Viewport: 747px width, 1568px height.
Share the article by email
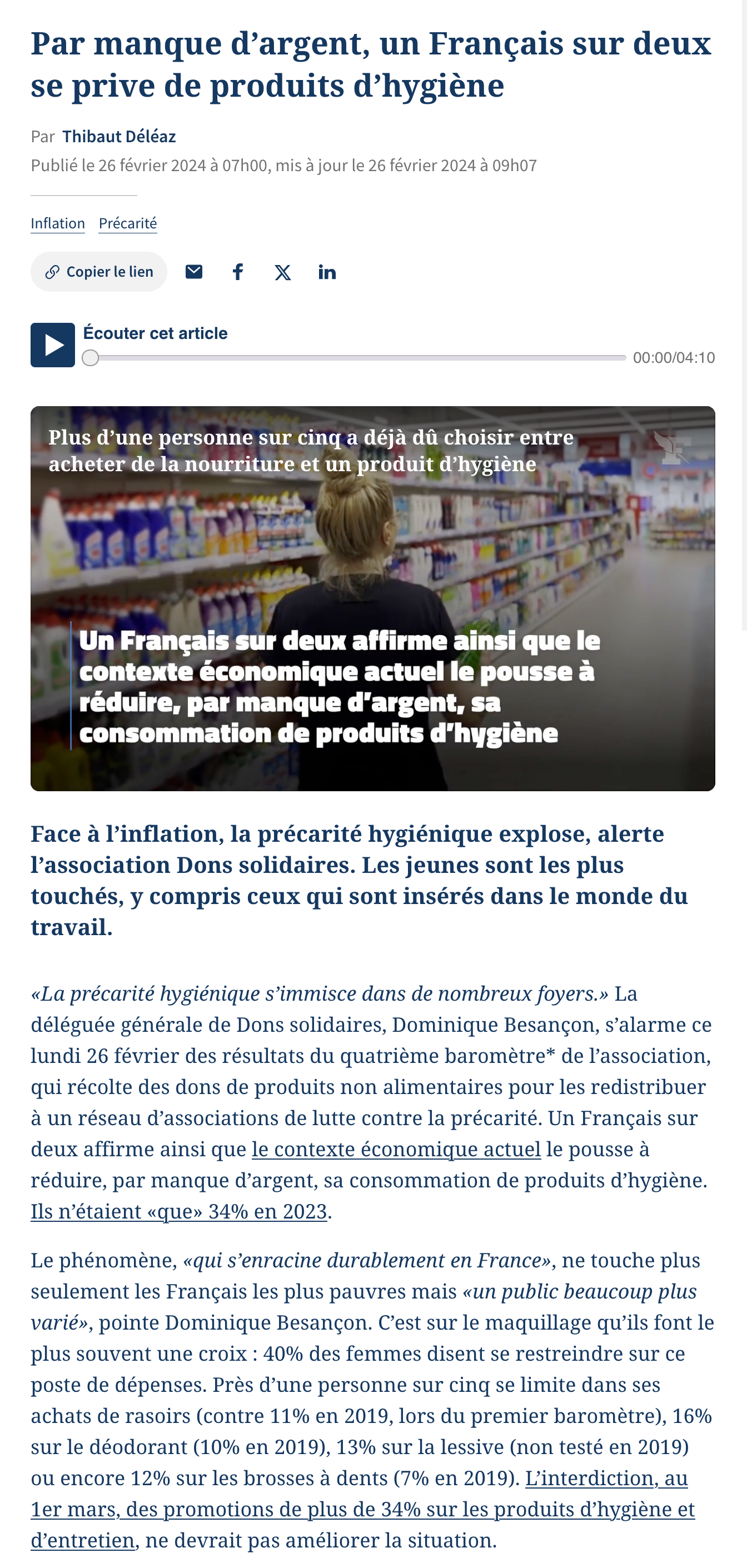pos(193,272)
